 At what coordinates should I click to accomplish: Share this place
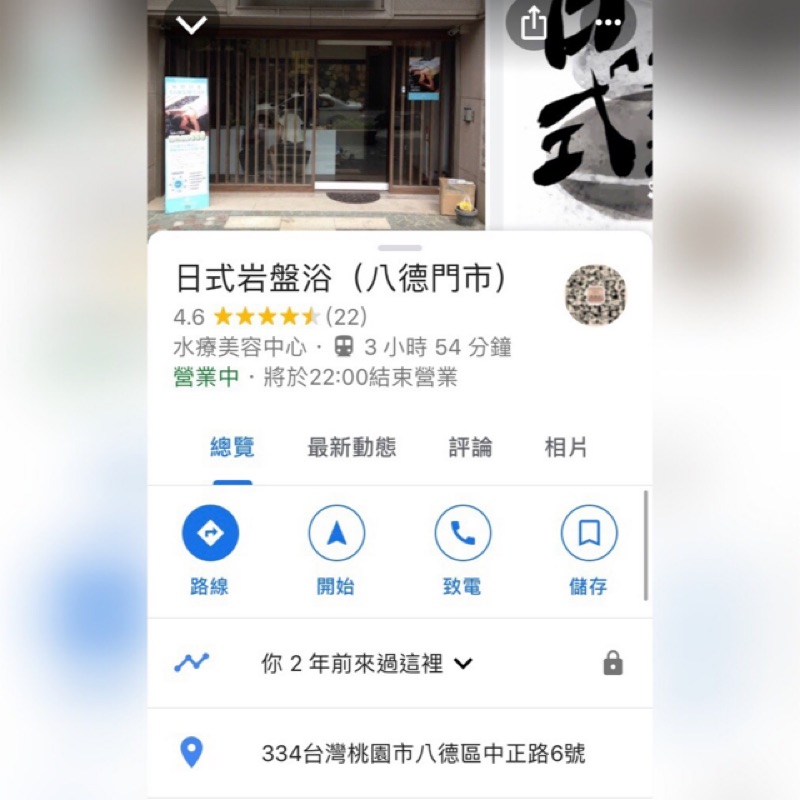point(533,22)
